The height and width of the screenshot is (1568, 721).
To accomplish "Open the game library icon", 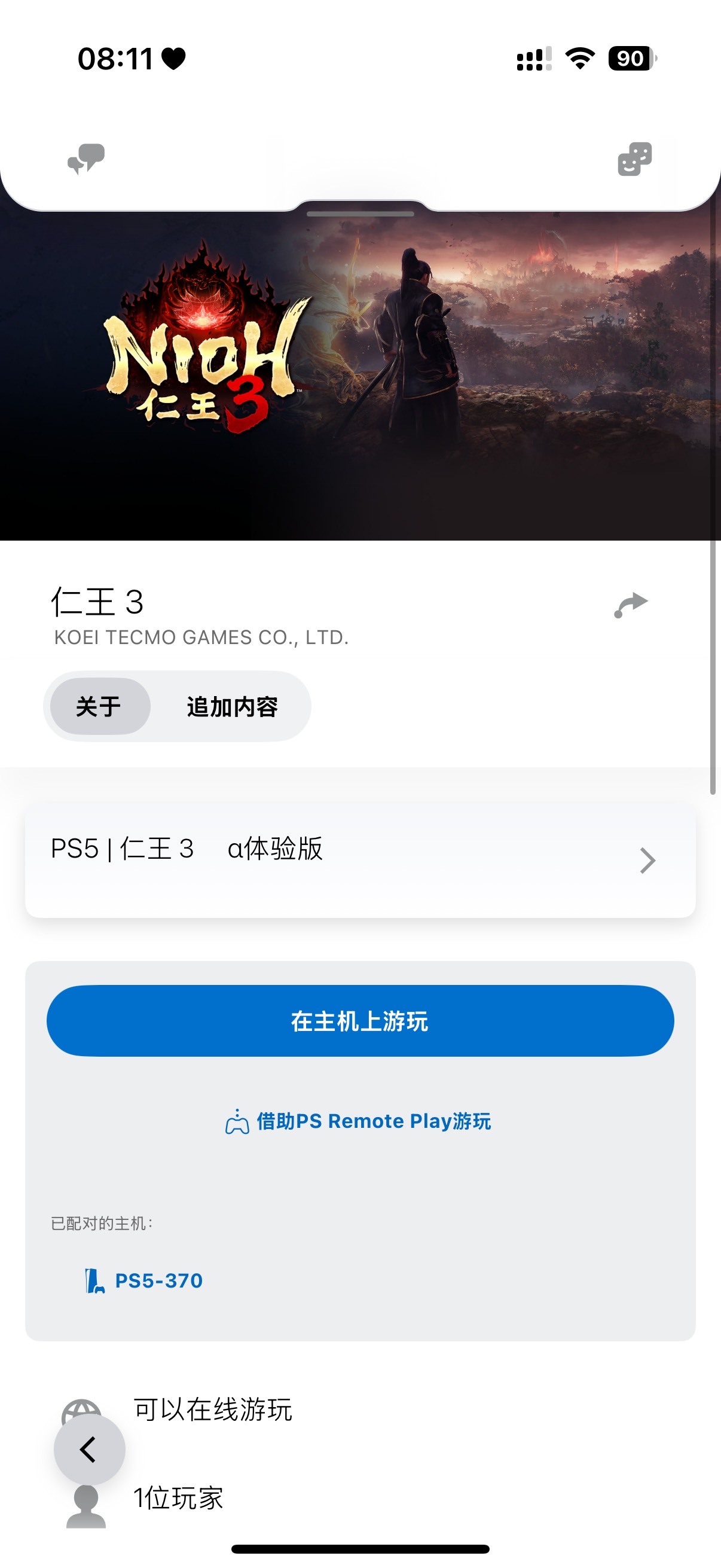I will point(634,159).
